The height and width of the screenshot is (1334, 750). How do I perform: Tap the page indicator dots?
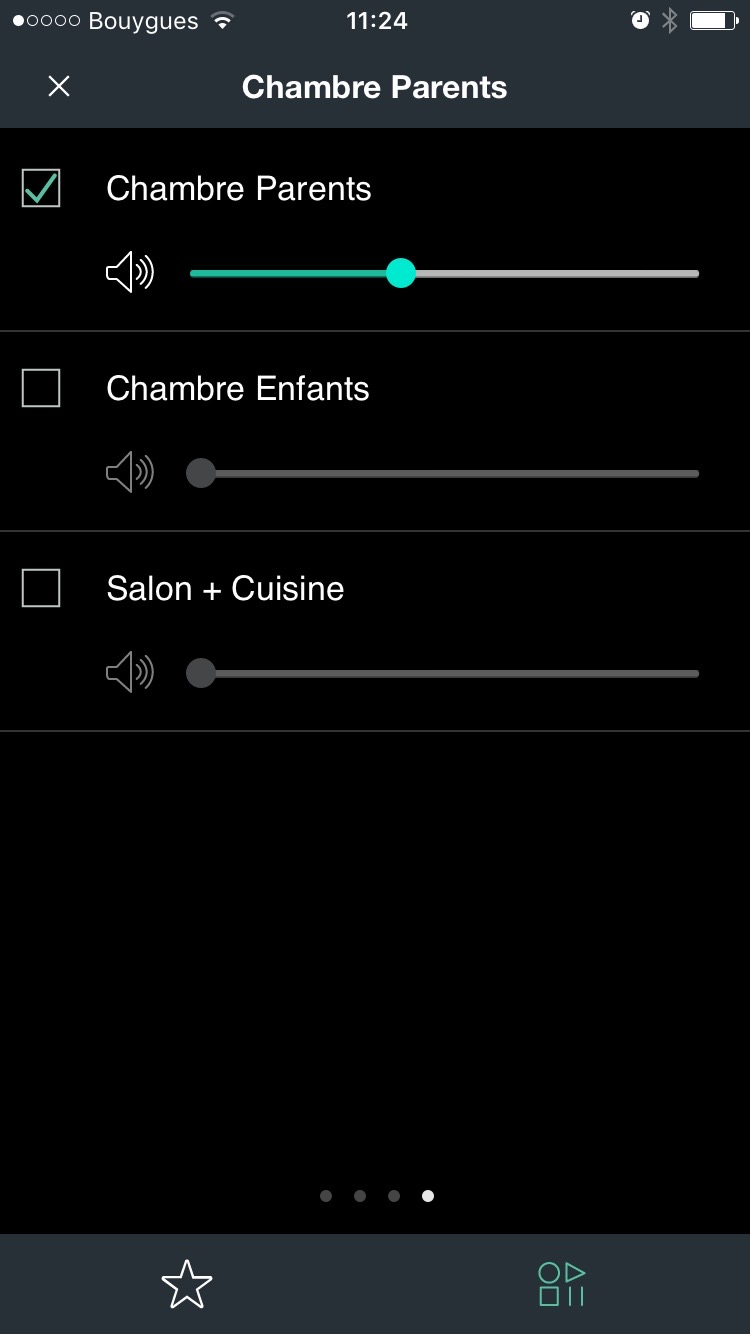[x=377, y=1196]
